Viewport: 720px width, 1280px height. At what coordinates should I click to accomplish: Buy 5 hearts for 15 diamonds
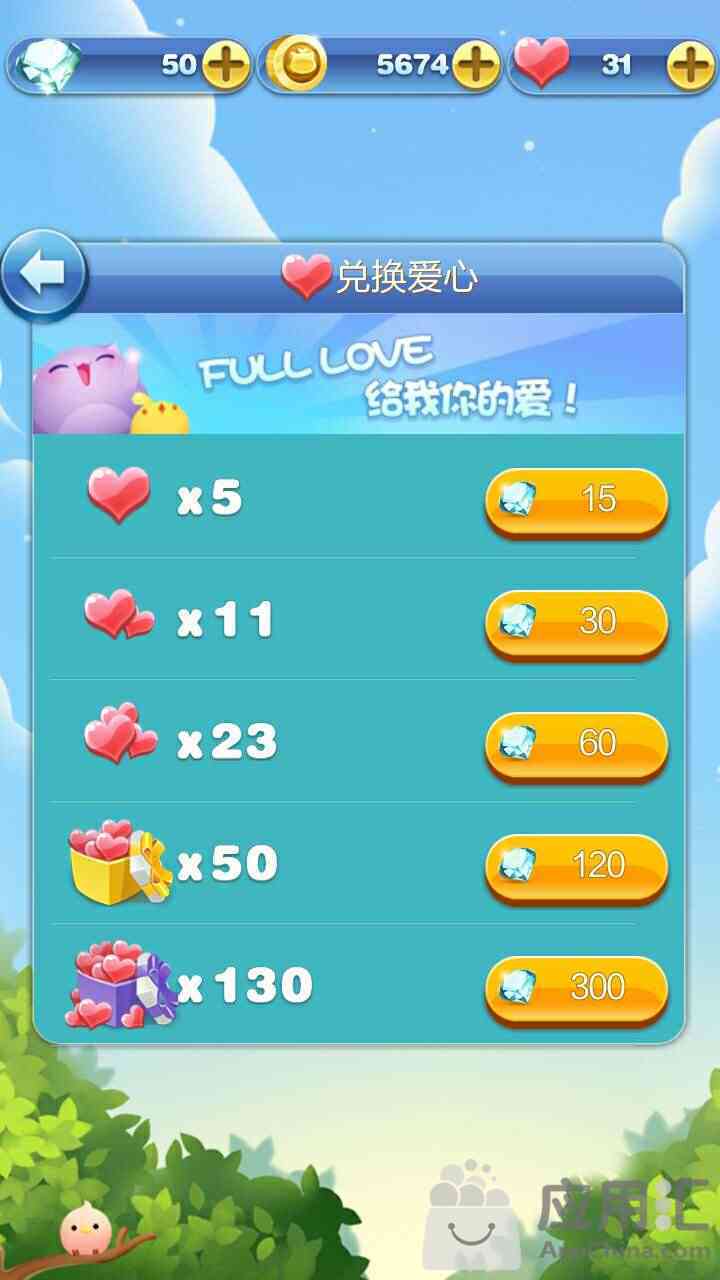[x=576, y=501]
